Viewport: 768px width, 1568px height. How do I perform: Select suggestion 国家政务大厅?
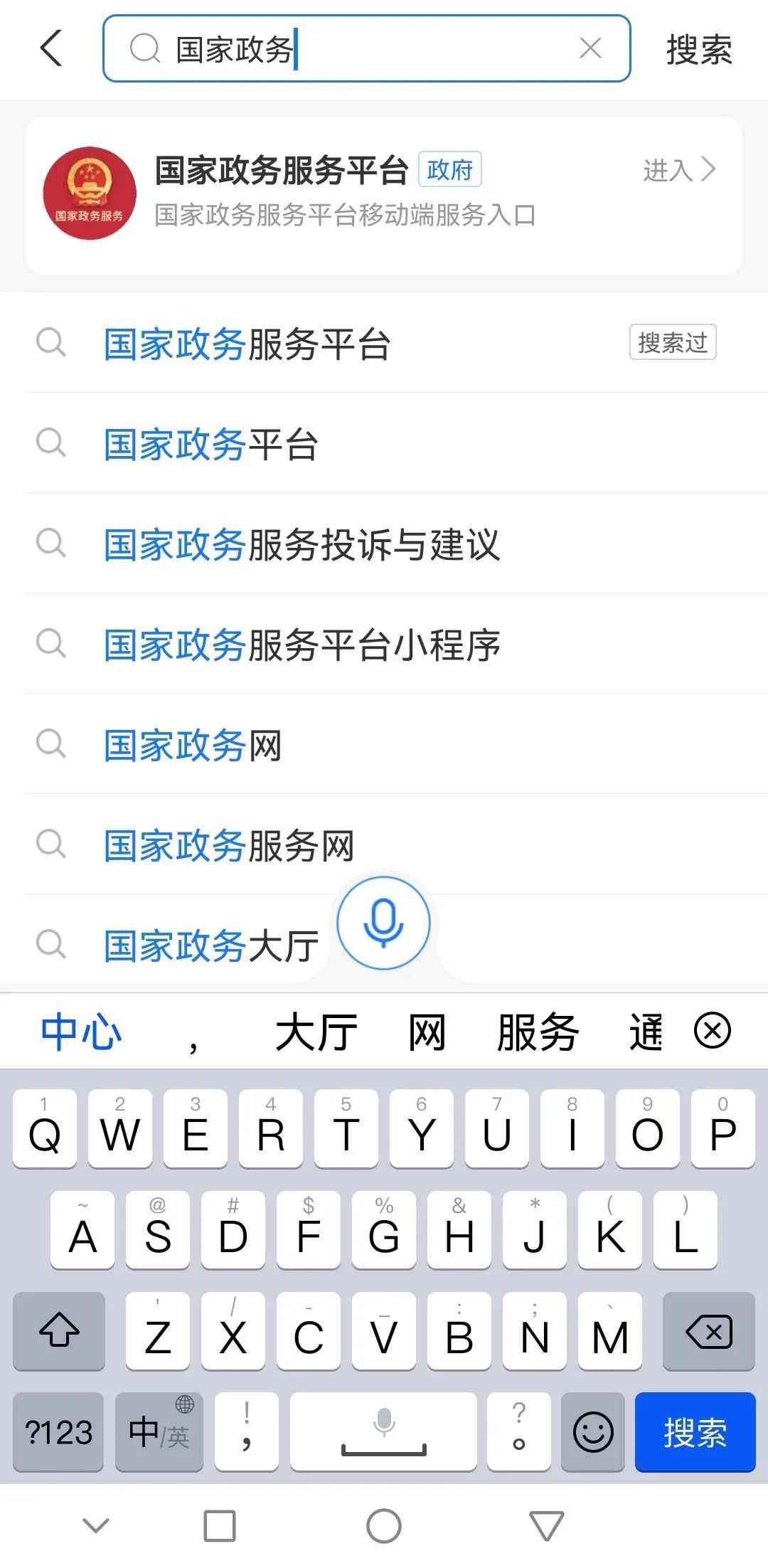coord(211,945)
